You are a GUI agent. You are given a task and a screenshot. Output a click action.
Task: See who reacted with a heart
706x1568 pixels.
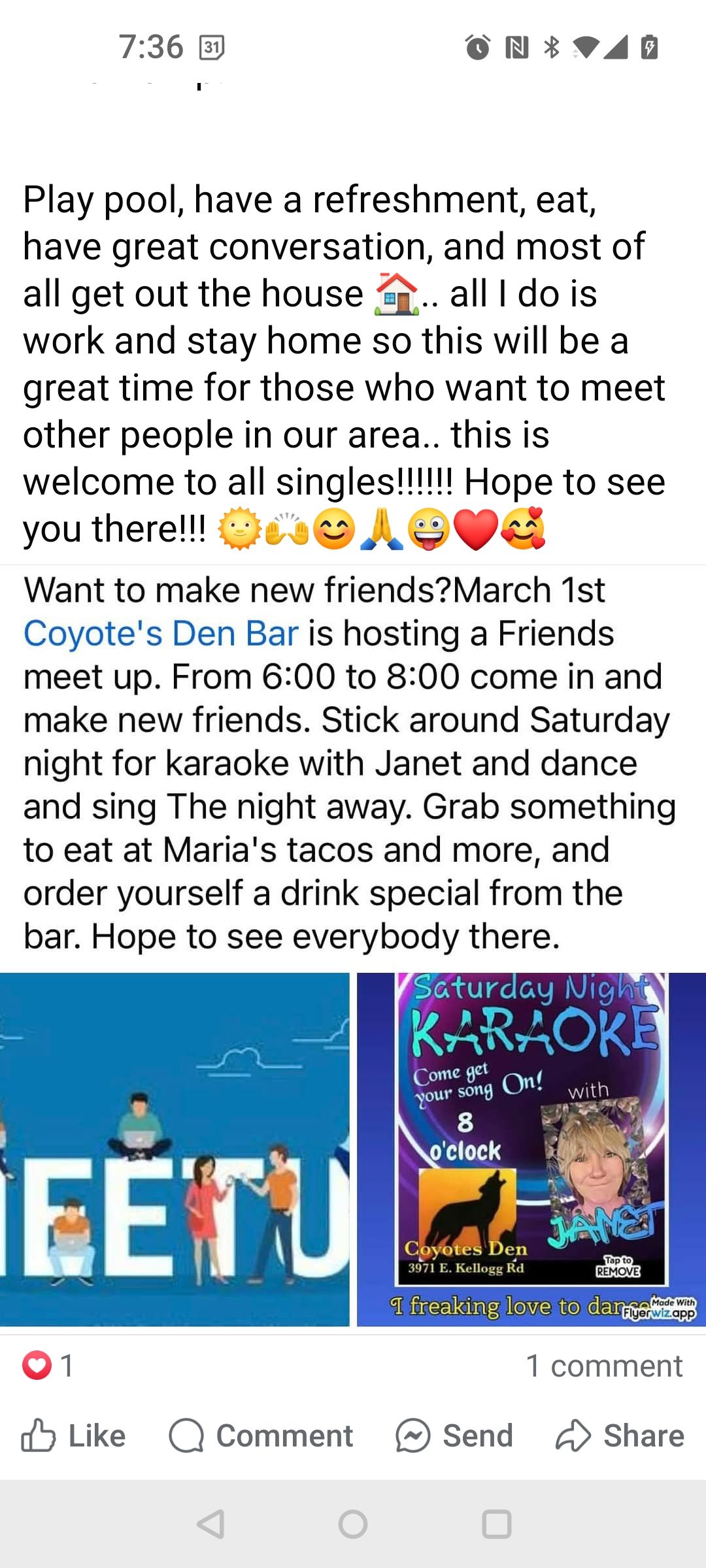coord(47,1365)
